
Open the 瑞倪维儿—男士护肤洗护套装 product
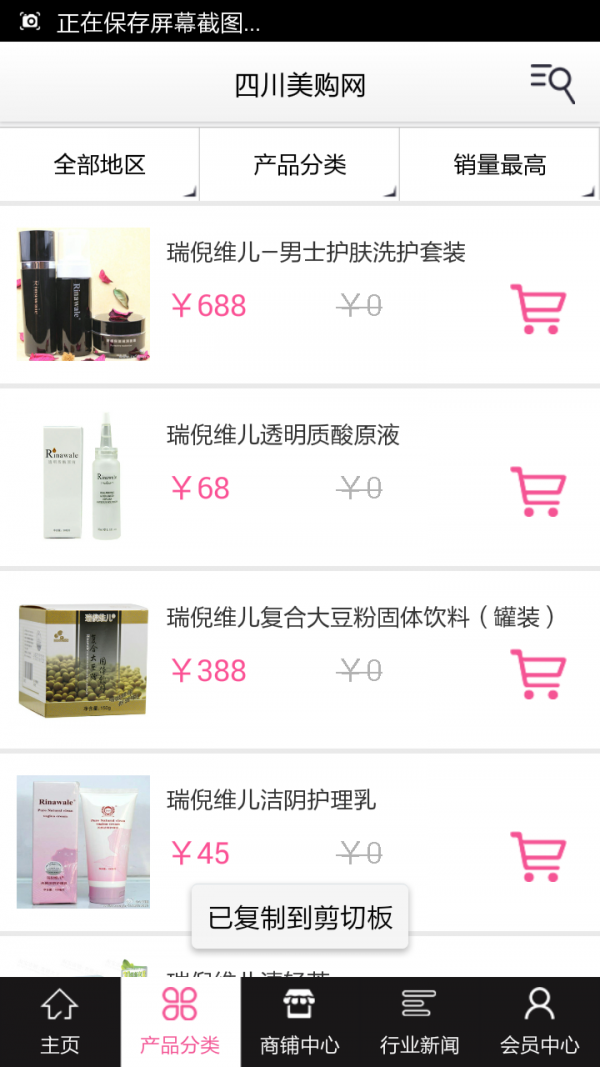point(316,253)
